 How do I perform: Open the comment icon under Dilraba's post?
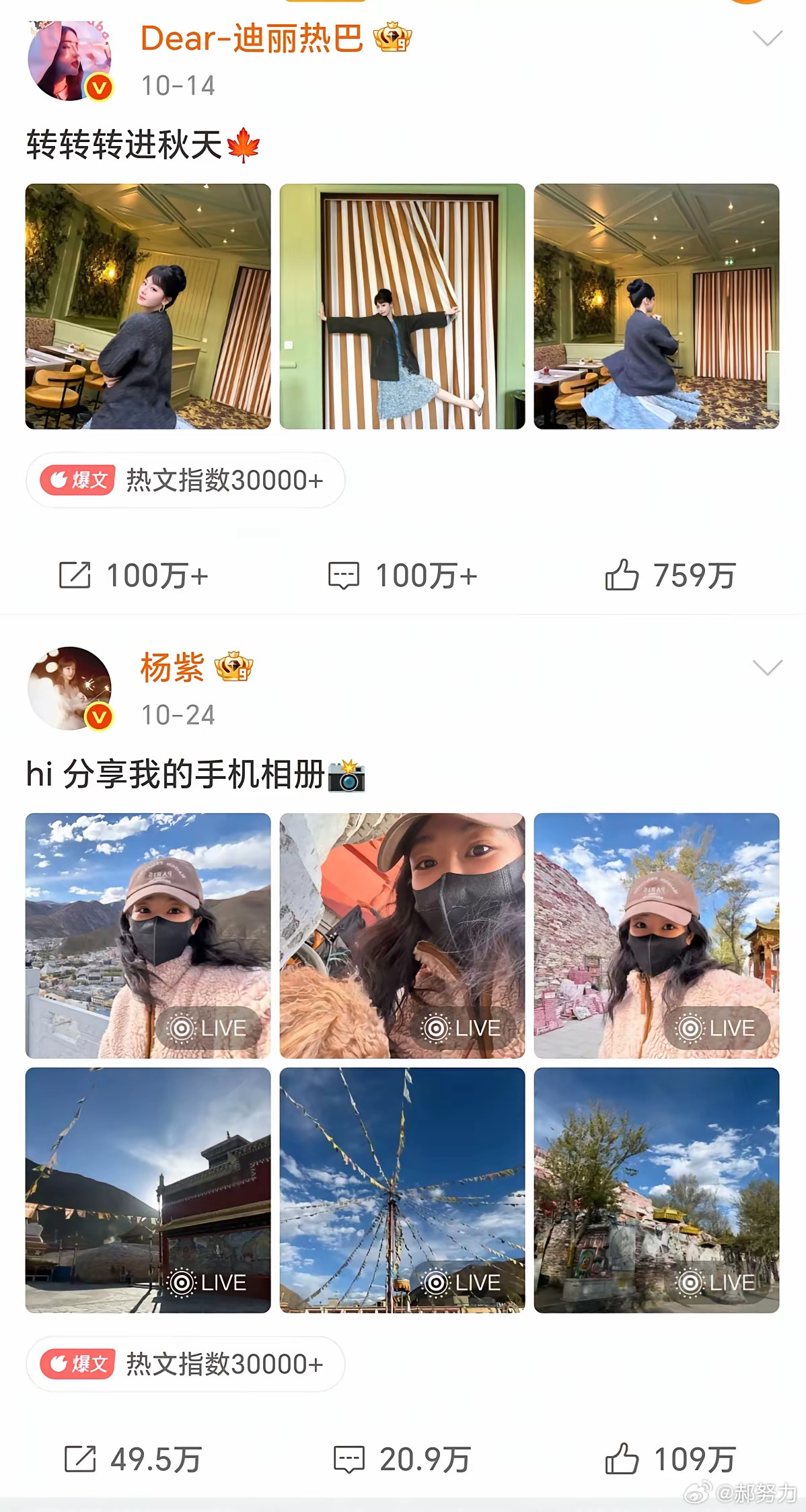[x=344, y=576]
